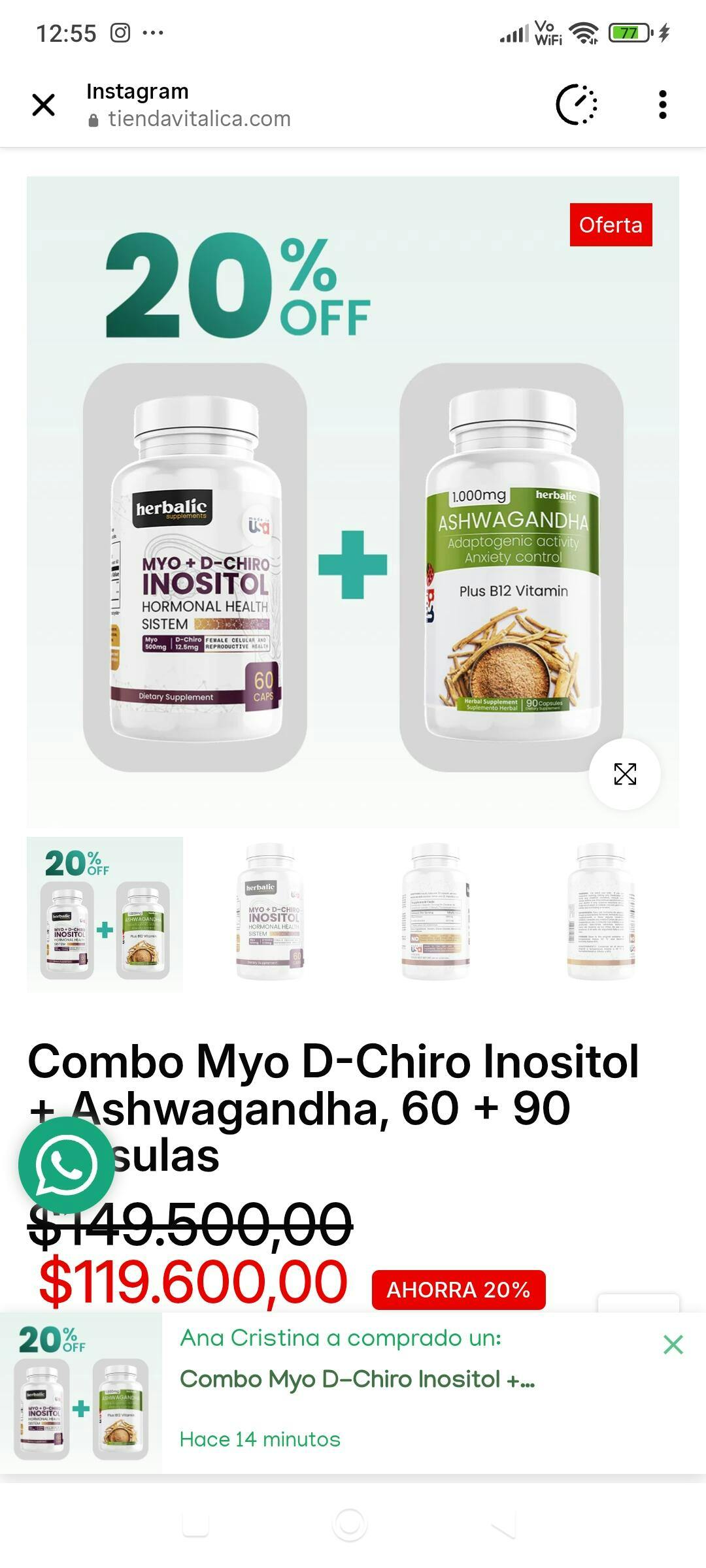Dismiss the Ana Cristina purchase notification
Viewport: 706px width, 1568px height.
point(673,1345)
